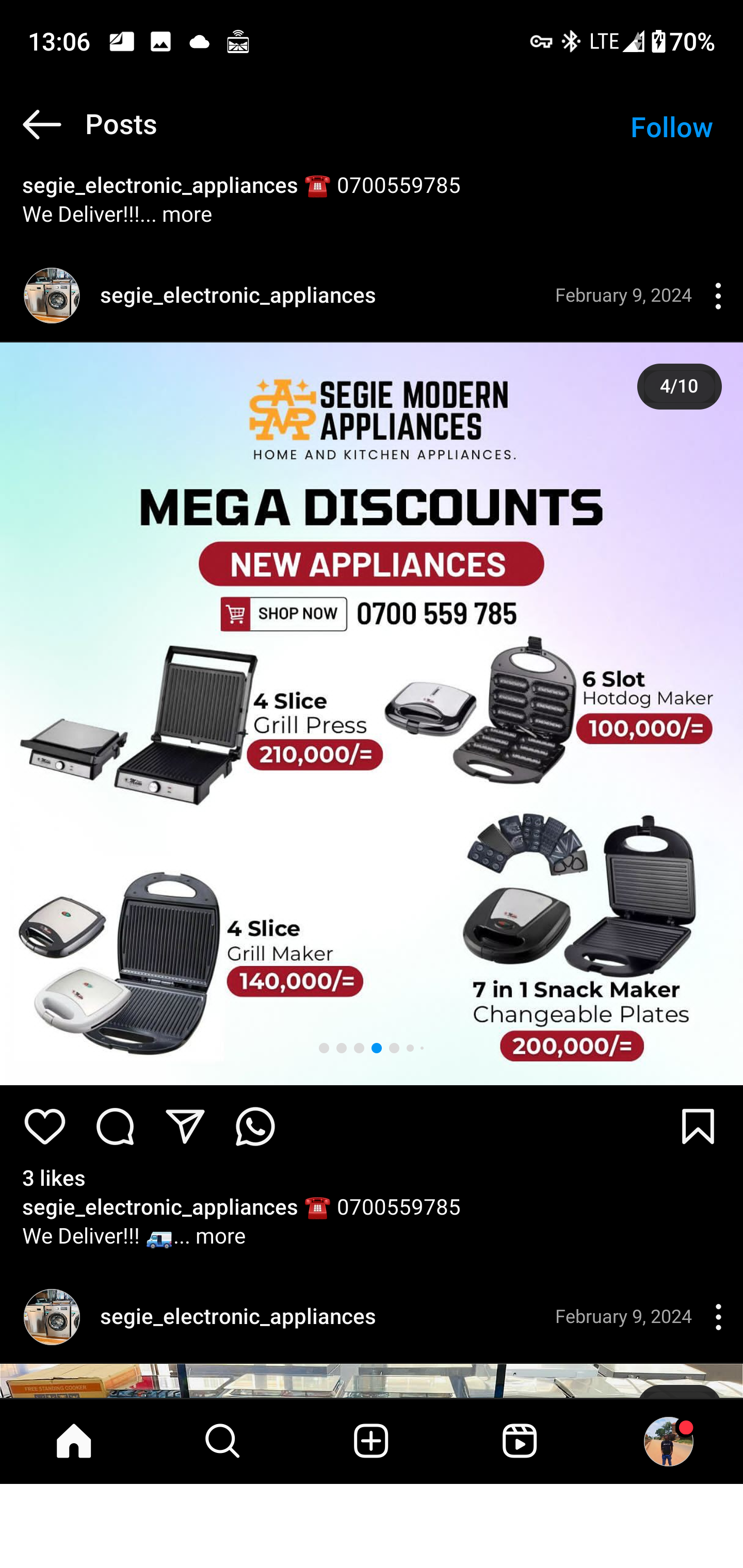Image resolution: width=743 pixels, height=1568 pixels.
Task: Follow segie_electronic_appliances
Action: click(x=671, y=127)
